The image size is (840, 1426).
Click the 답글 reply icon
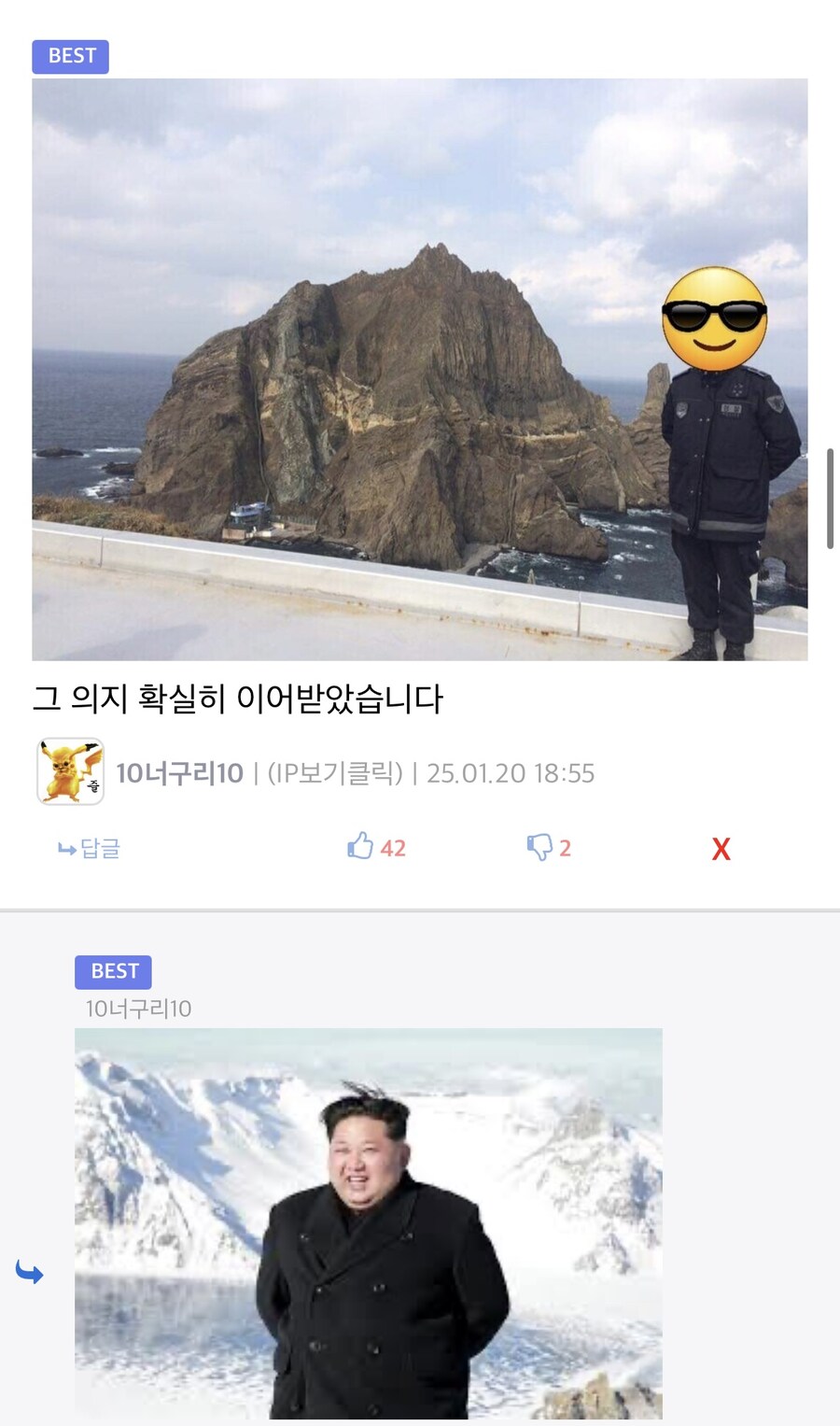click(x=89, y=848)
